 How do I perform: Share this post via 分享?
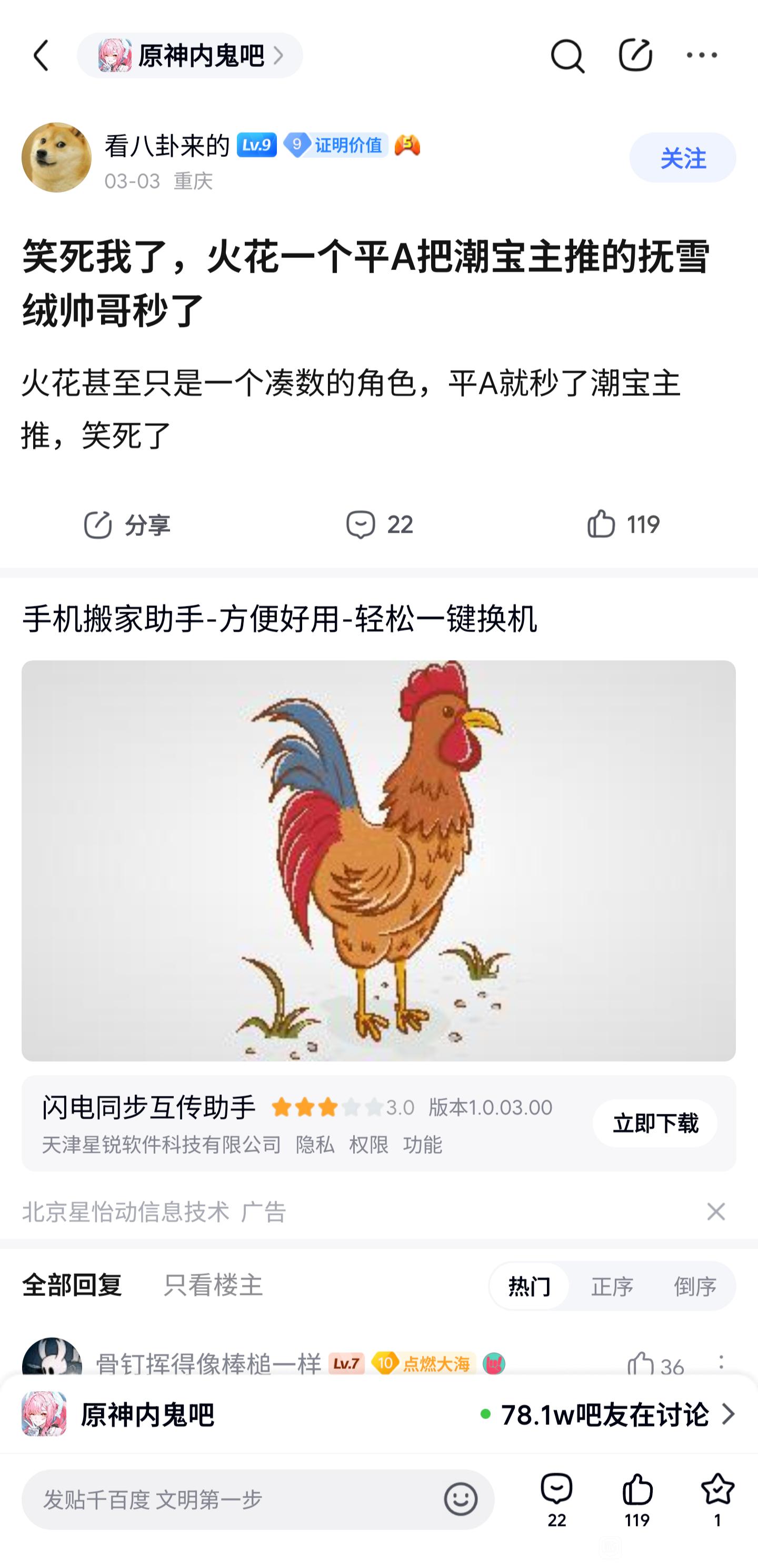tap(127, 525)
